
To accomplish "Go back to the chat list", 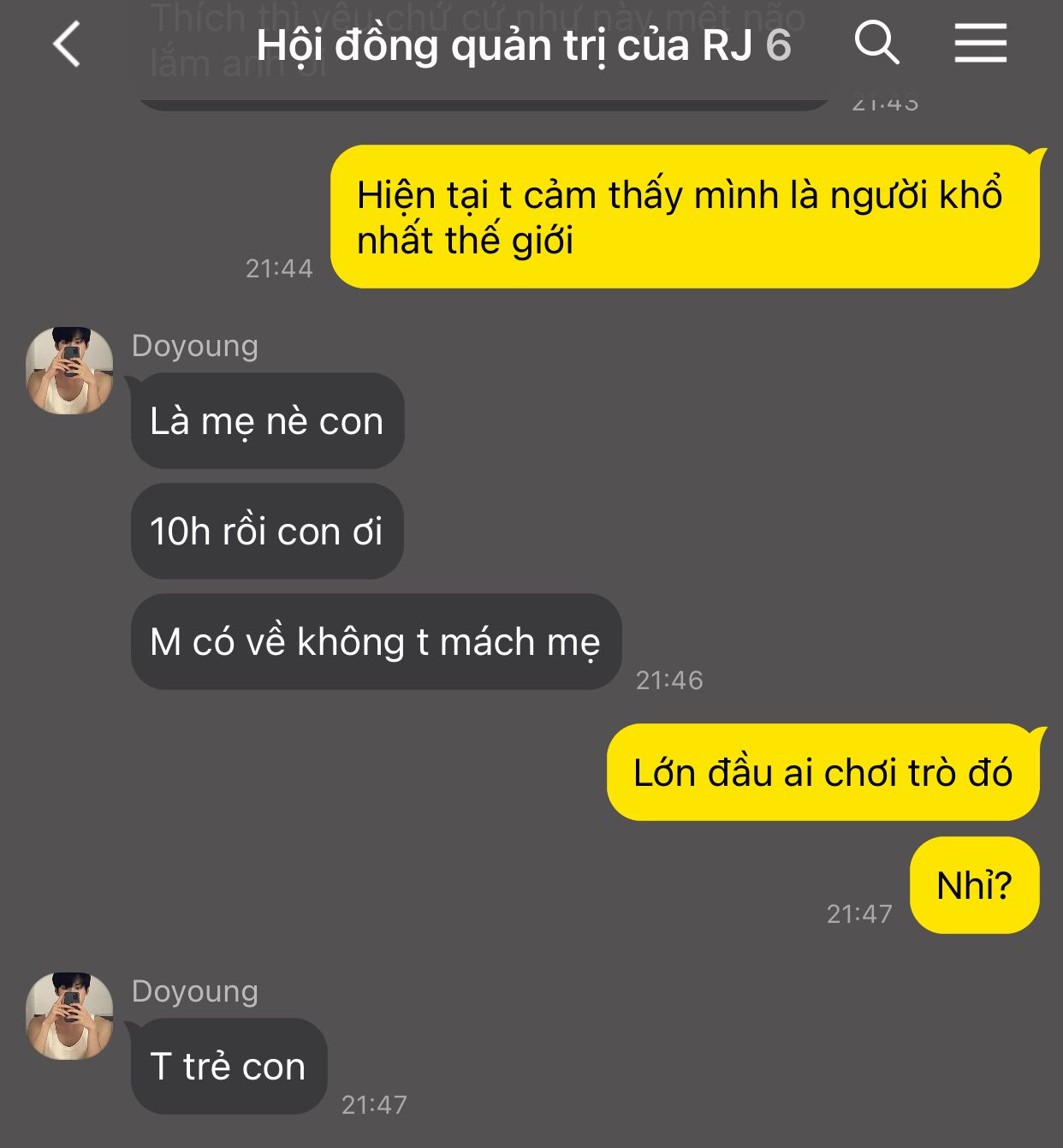I will [x=67, y=45].
